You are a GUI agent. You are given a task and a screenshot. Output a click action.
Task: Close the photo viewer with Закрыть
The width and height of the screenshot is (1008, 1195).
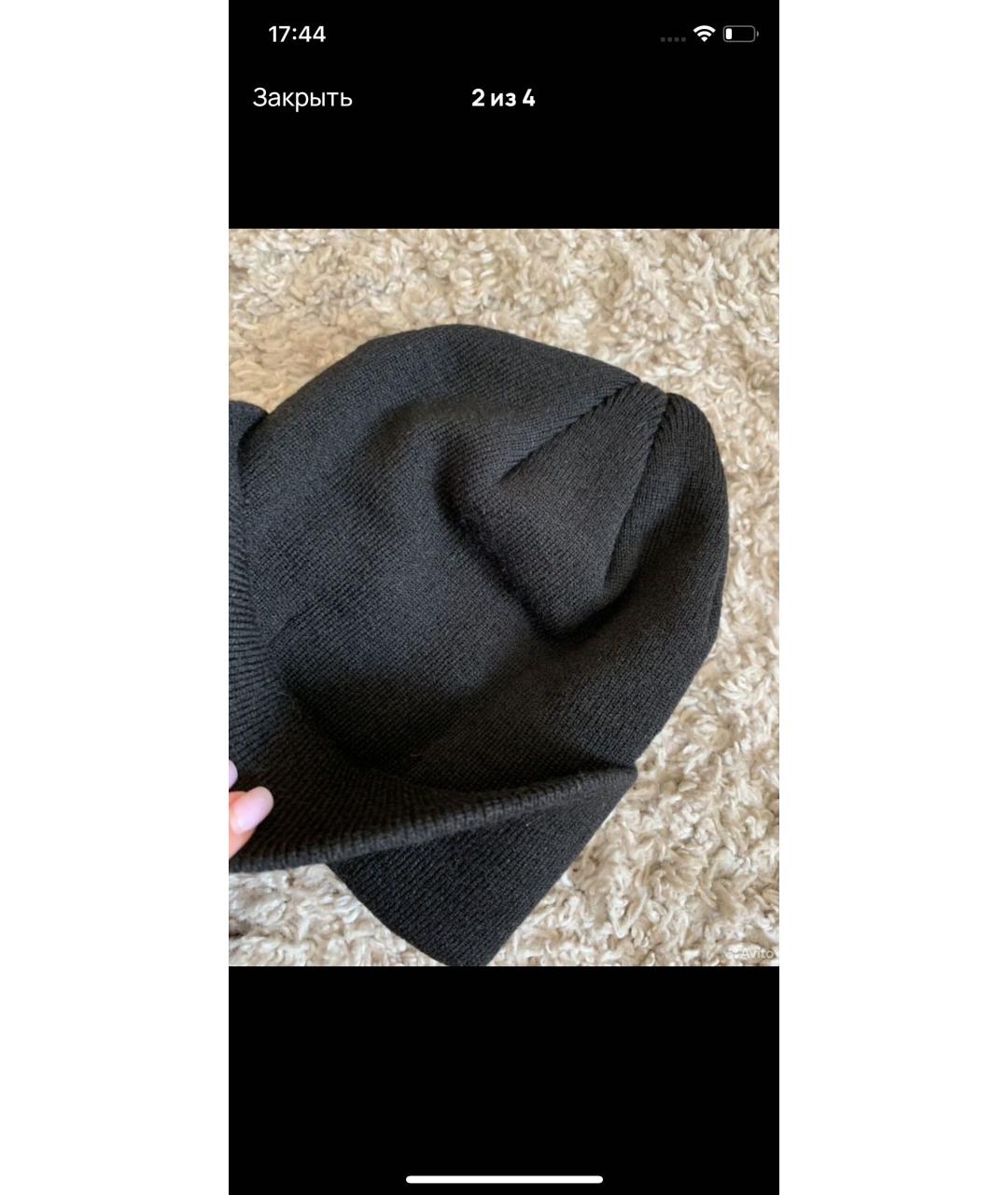(302, 98)
